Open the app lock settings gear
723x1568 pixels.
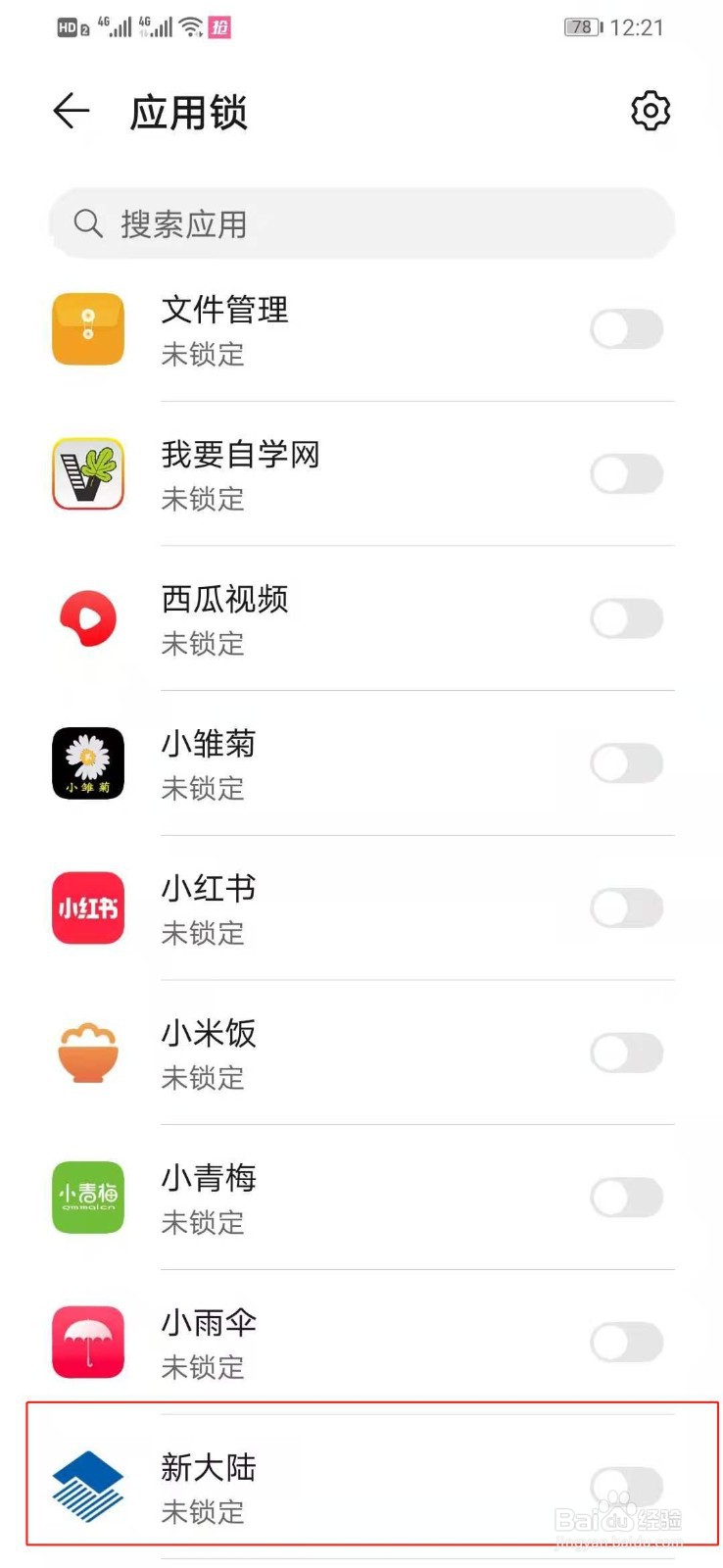click(x=651, y=111)
